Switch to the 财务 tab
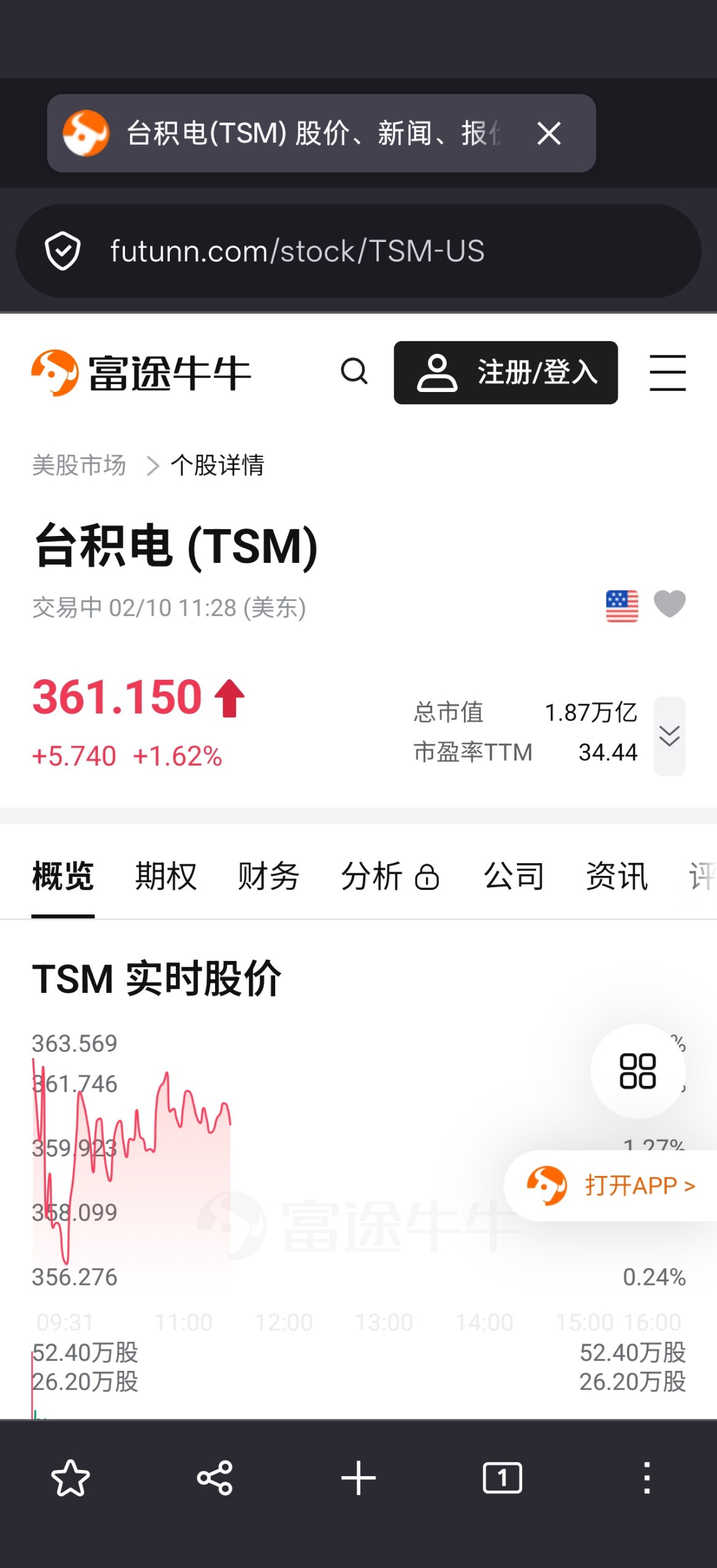The height and width of the screenshot is (1568, 717). (x=268, y=876)
